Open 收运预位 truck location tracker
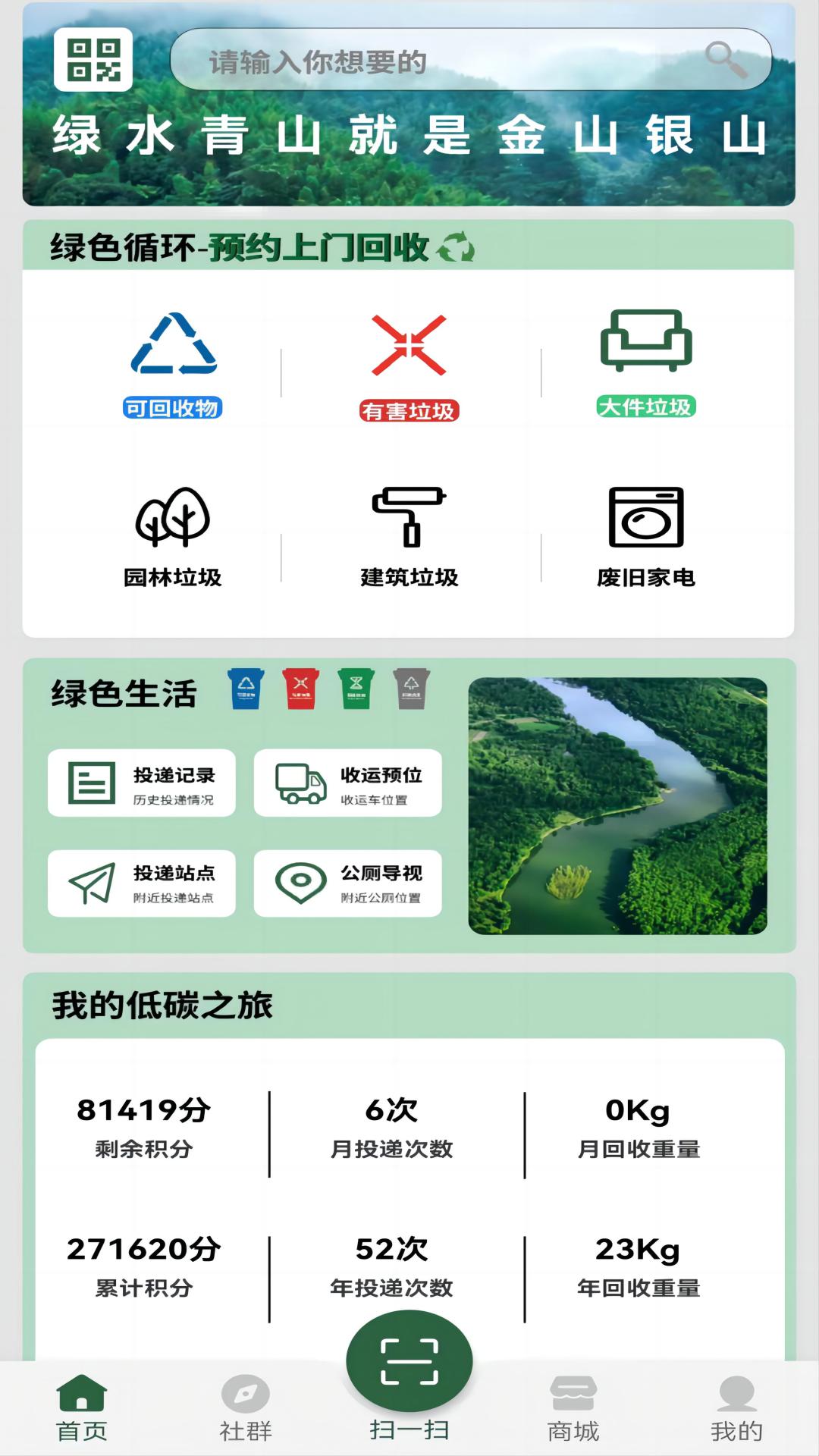The image size is (819, 1456). 349,783
